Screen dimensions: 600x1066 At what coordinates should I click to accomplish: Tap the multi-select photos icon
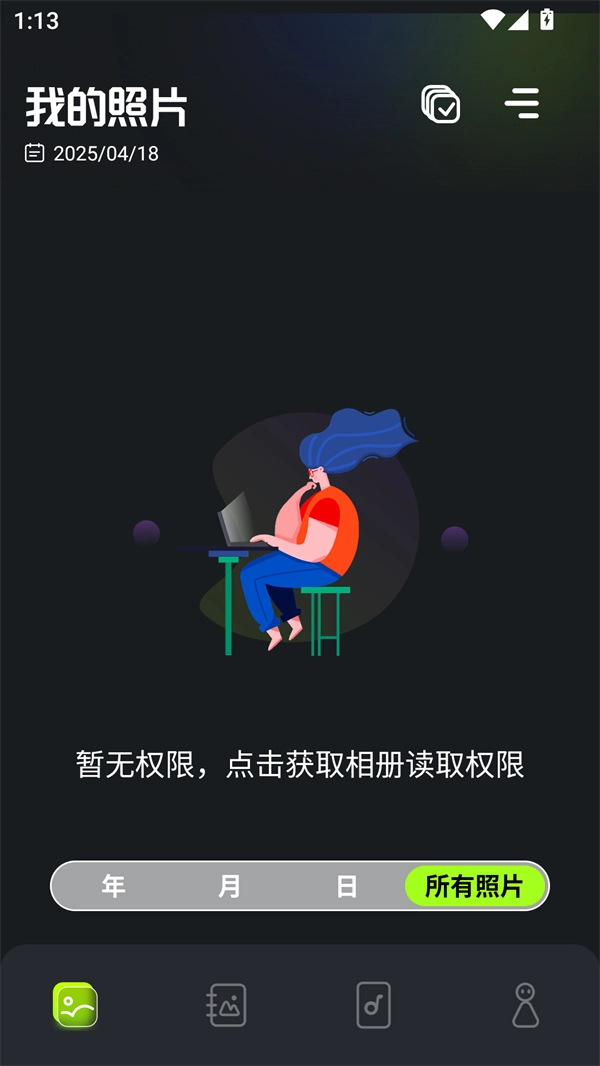coord(440,104)
